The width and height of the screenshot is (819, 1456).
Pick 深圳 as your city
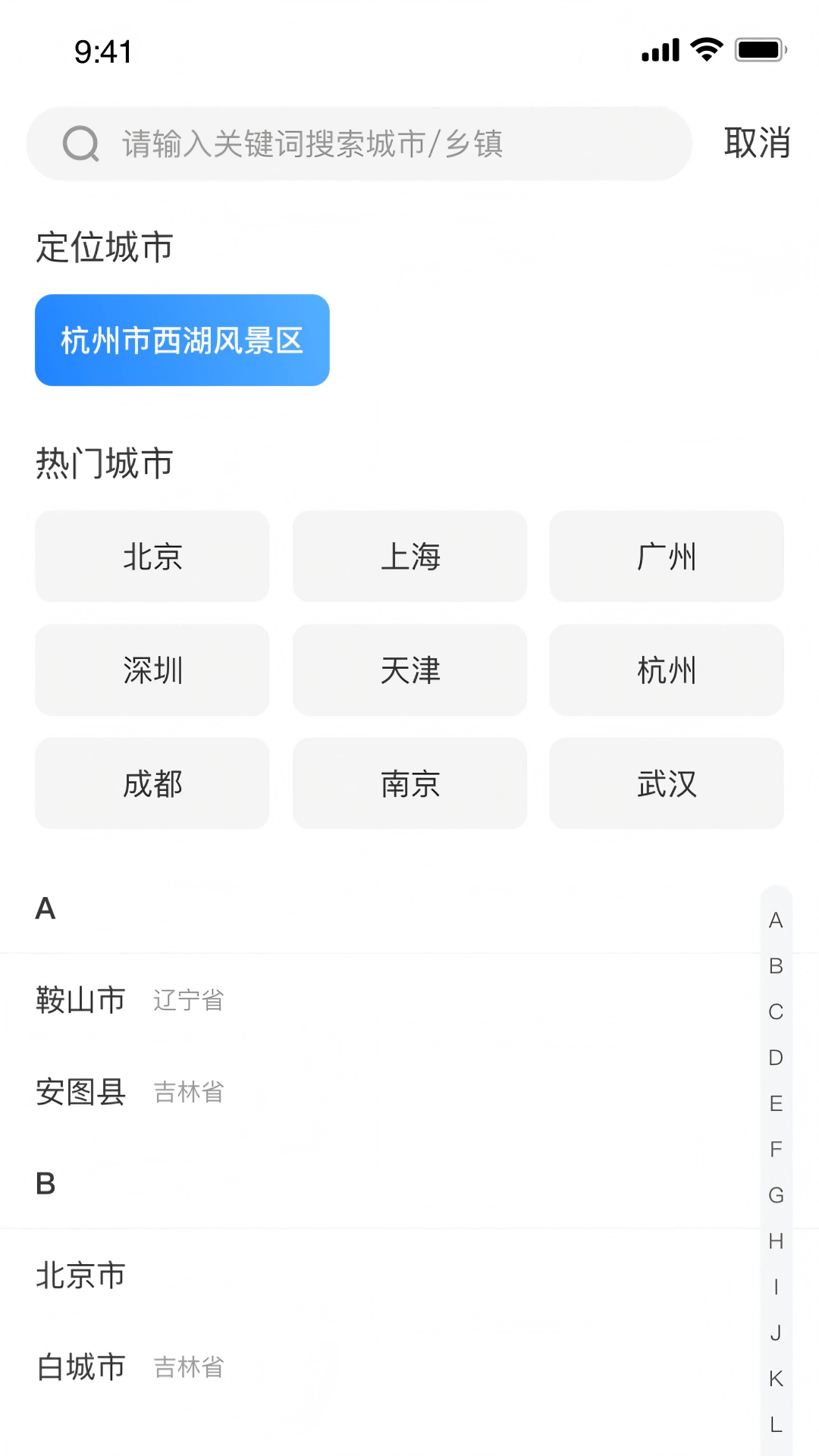(x=152, y=670)
